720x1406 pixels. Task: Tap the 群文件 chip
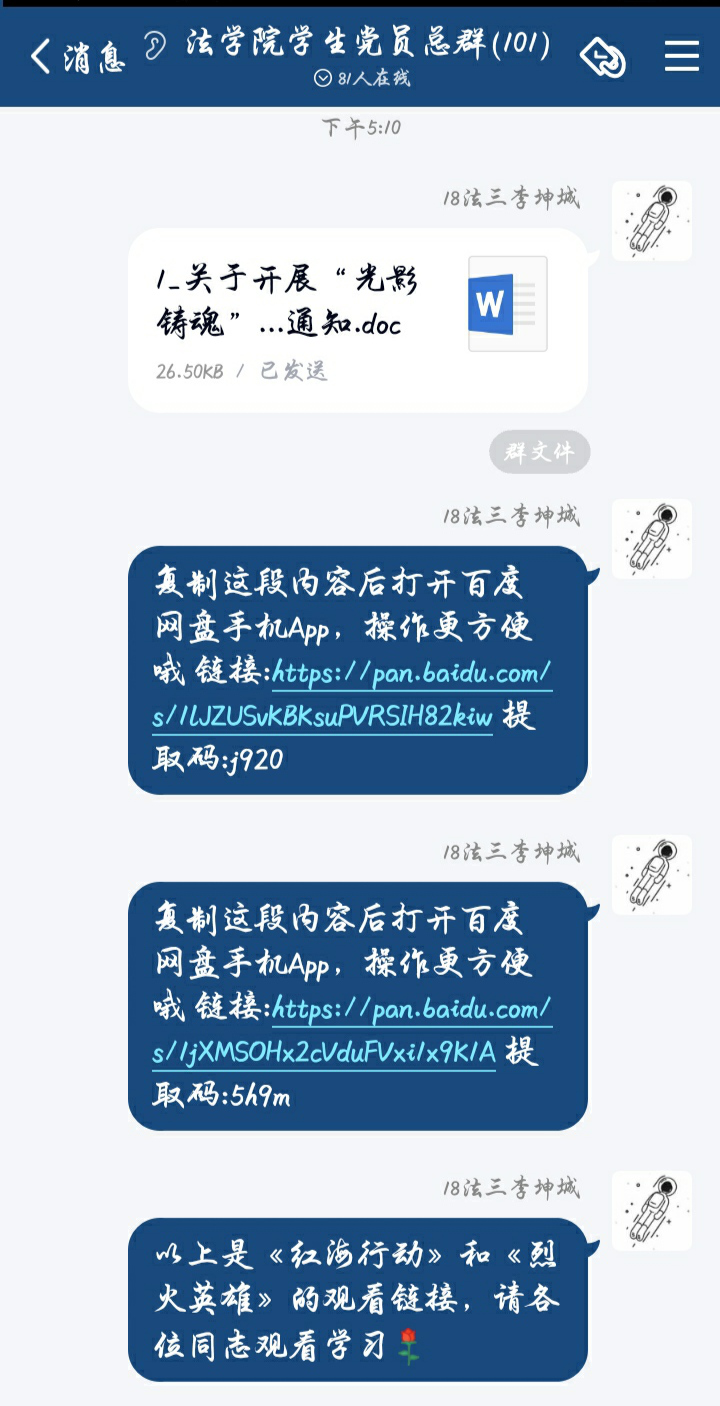539,452
